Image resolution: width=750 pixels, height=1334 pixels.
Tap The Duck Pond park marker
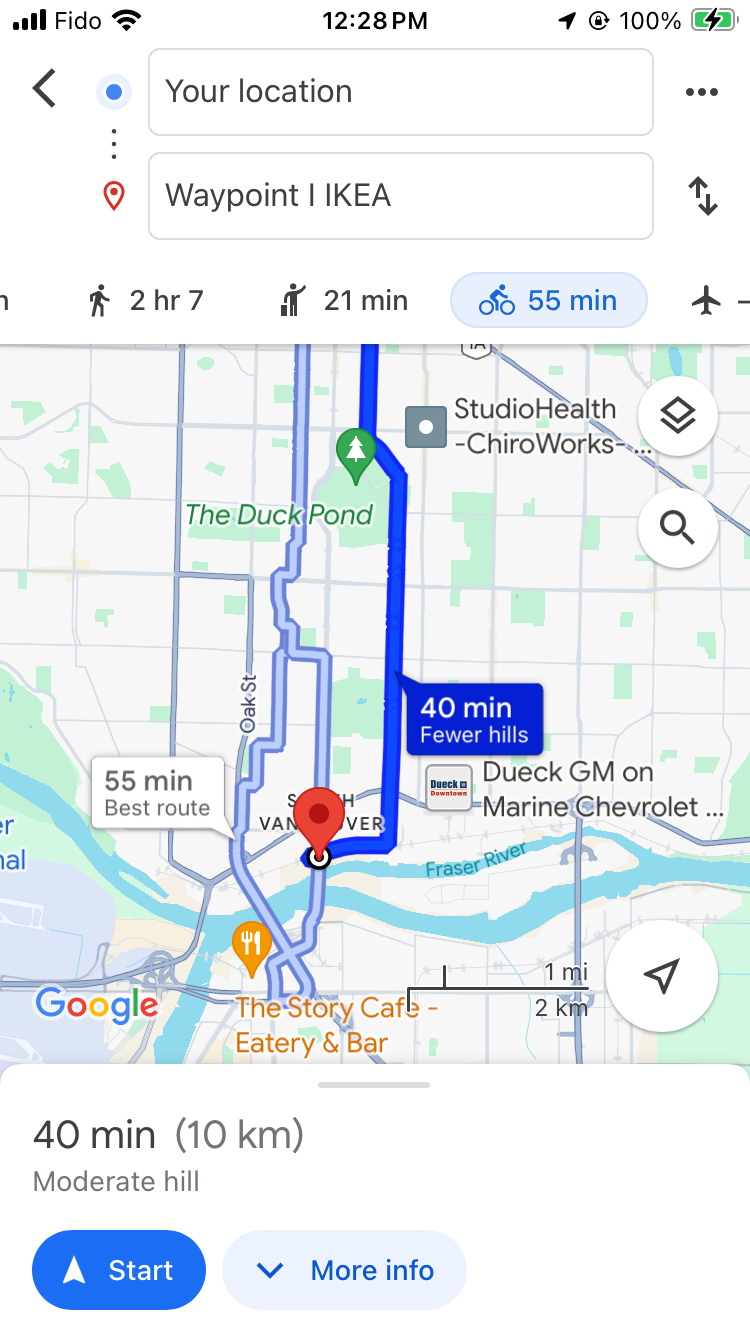point(355,455)
